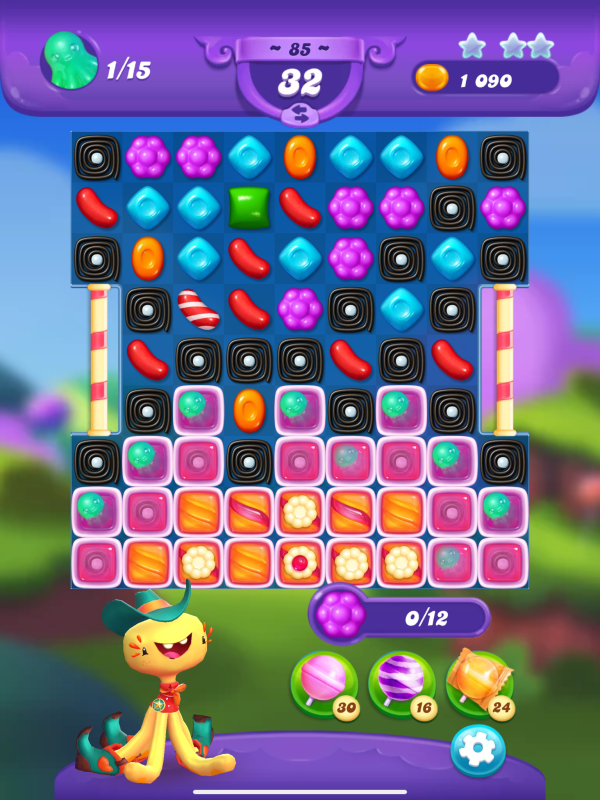Select the pink lollipop booster with 30
600x800 pixels.
tap(323, 681)
